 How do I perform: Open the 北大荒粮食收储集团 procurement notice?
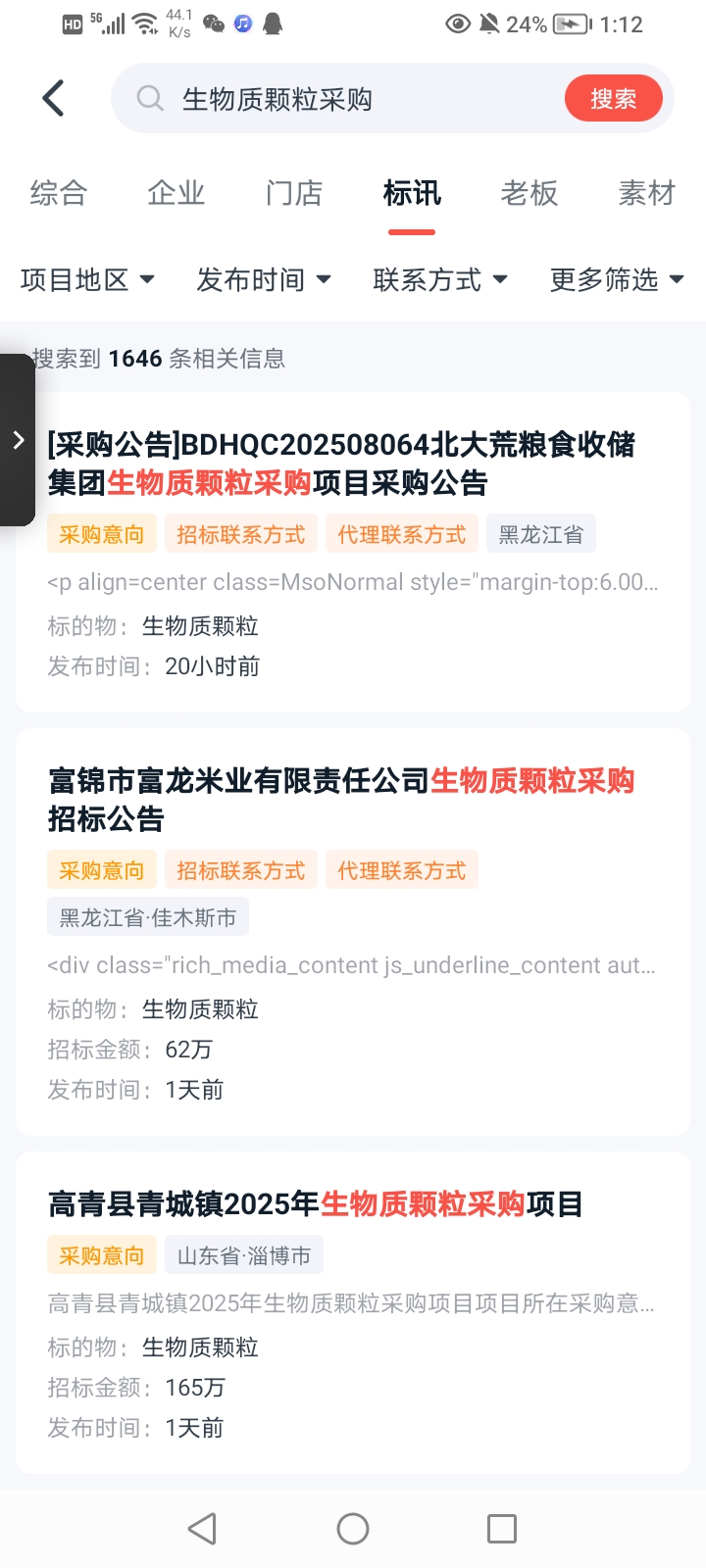click(341, 464)
